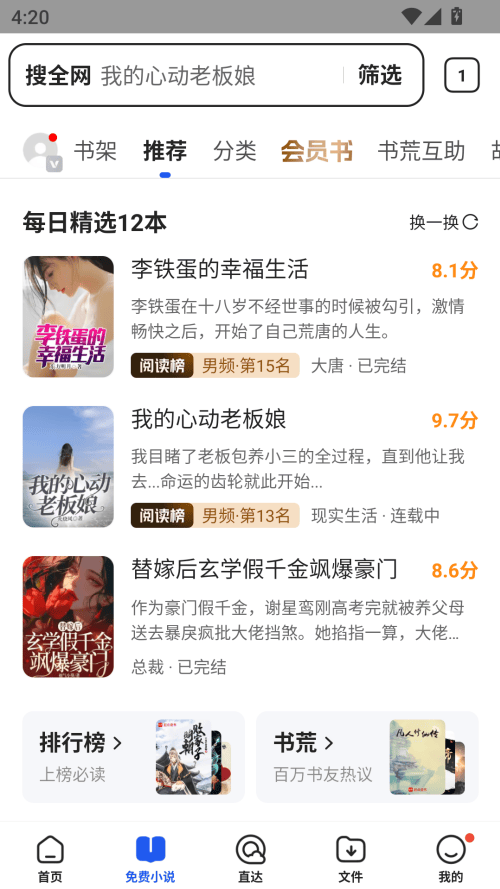Switch to the 分类 tab
Image resolution: width=500 pixels, height=889 pixels.
235,151
